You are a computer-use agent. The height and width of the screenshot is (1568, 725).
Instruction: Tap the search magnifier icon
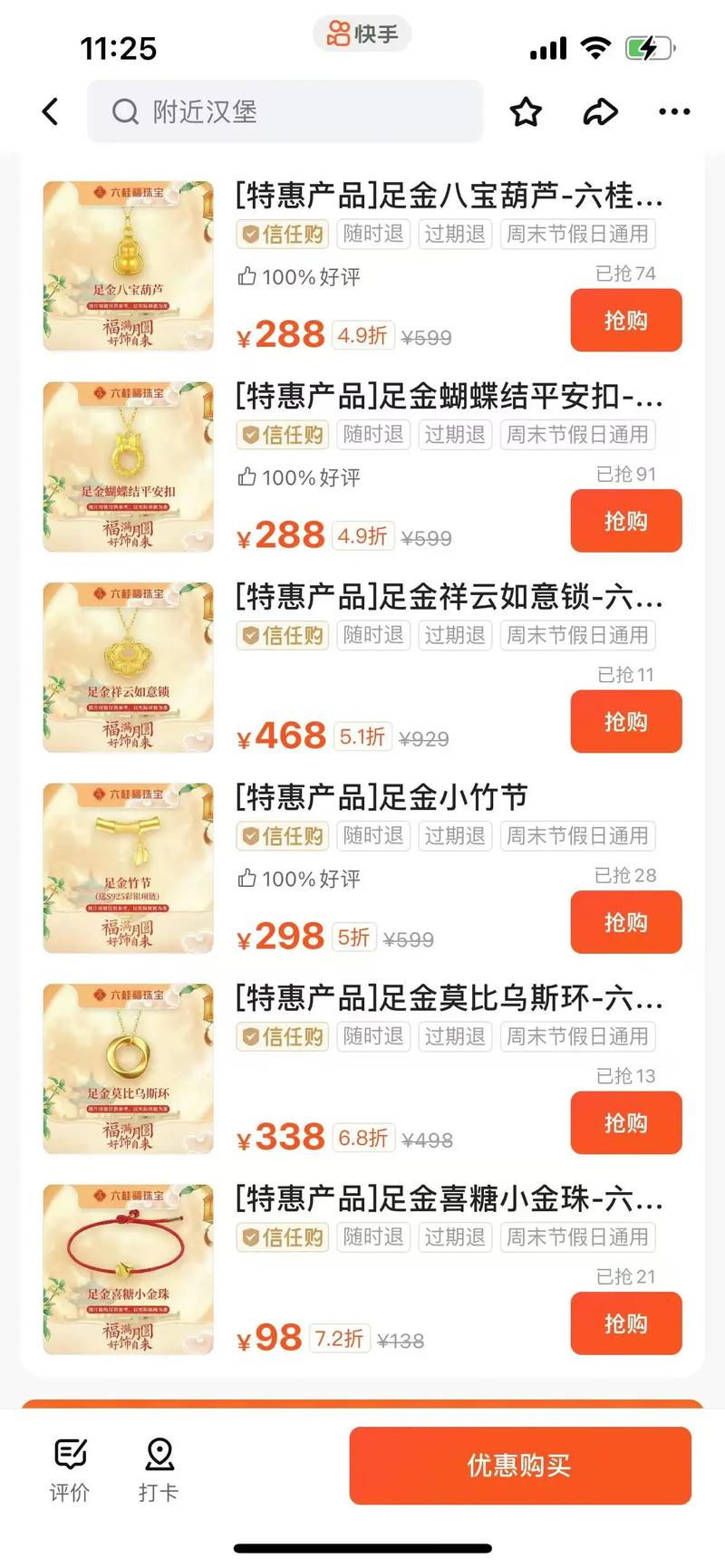(x=124, y=111)
